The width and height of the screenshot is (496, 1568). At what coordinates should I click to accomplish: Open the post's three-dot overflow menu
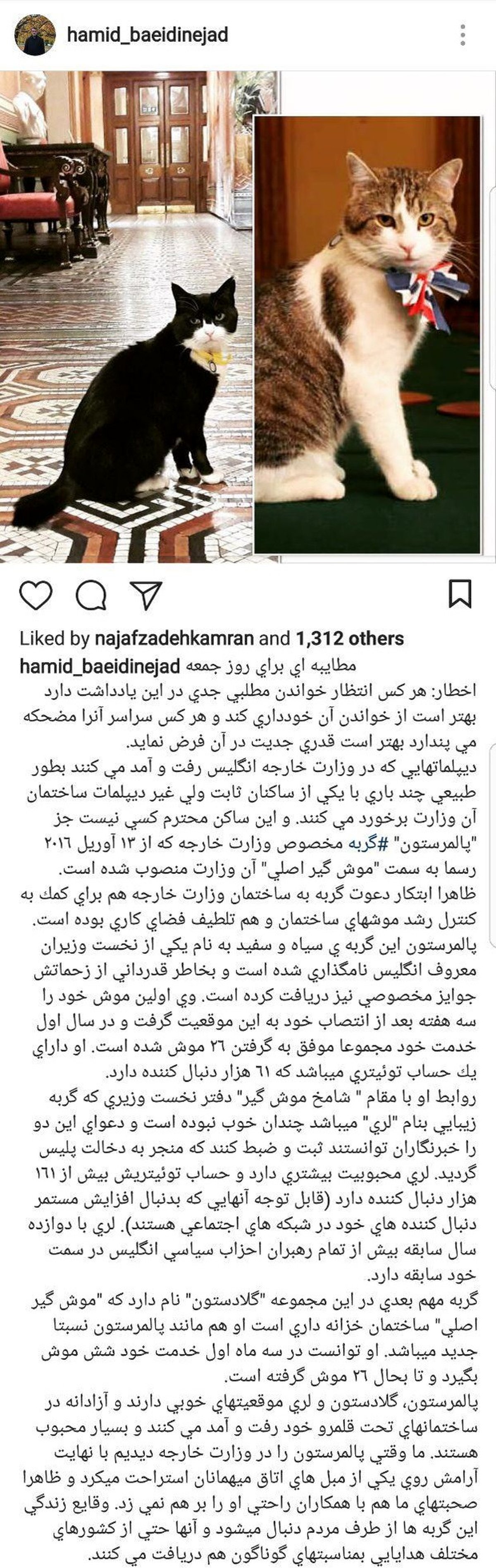pos(463,35)
